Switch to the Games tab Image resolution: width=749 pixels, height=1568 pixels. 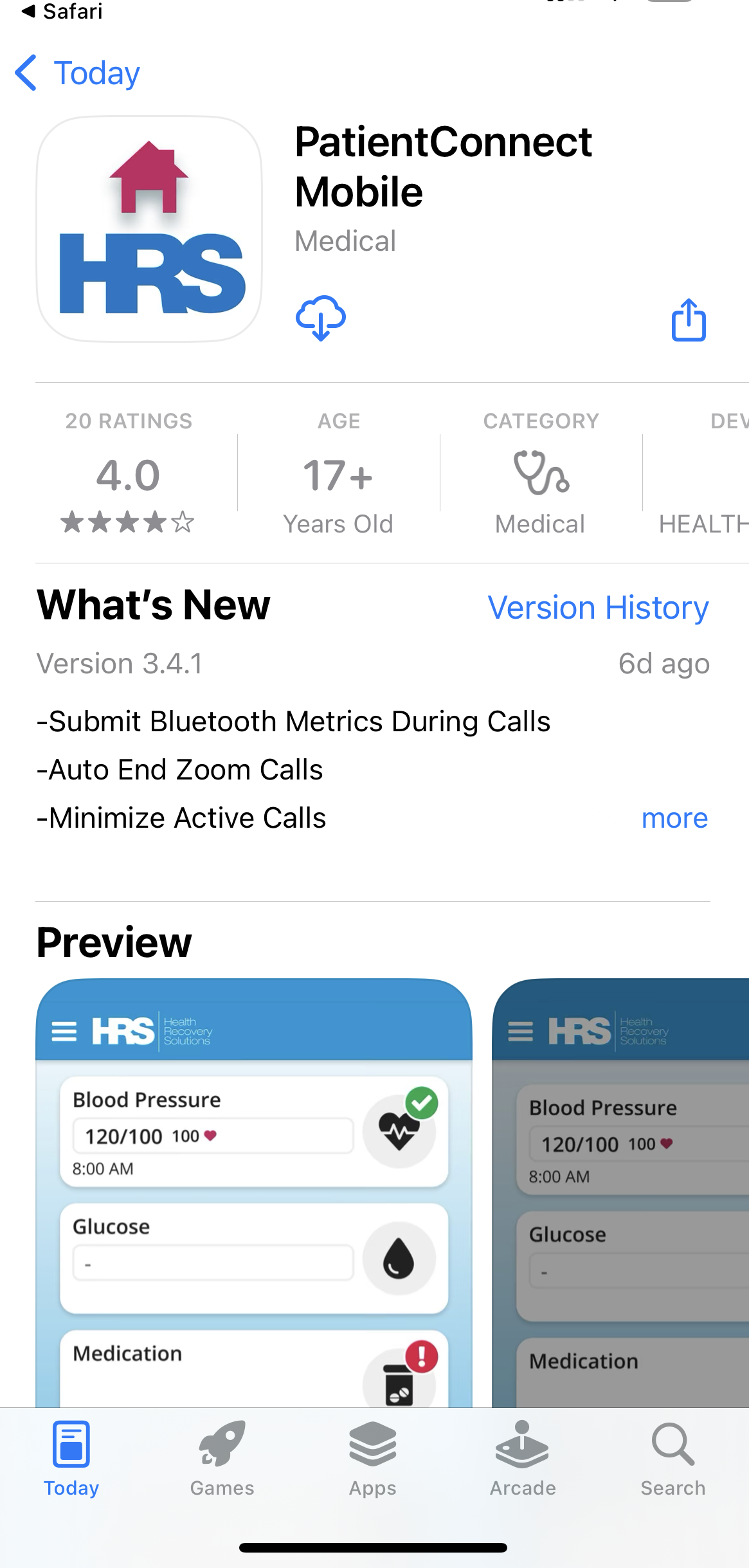pos(222,1459)
